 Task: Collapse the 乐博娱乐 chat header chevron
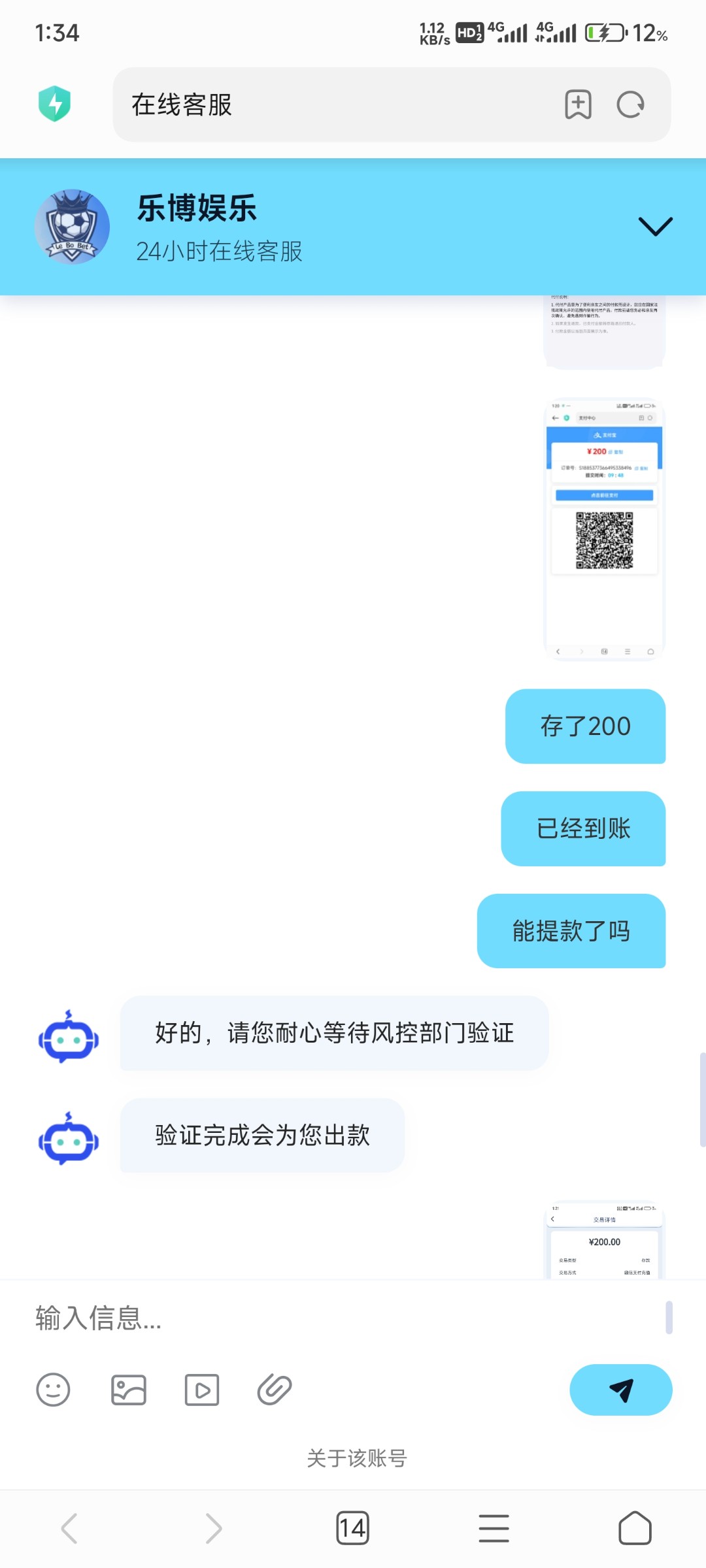pyautogui.click(x=656, y=225)
